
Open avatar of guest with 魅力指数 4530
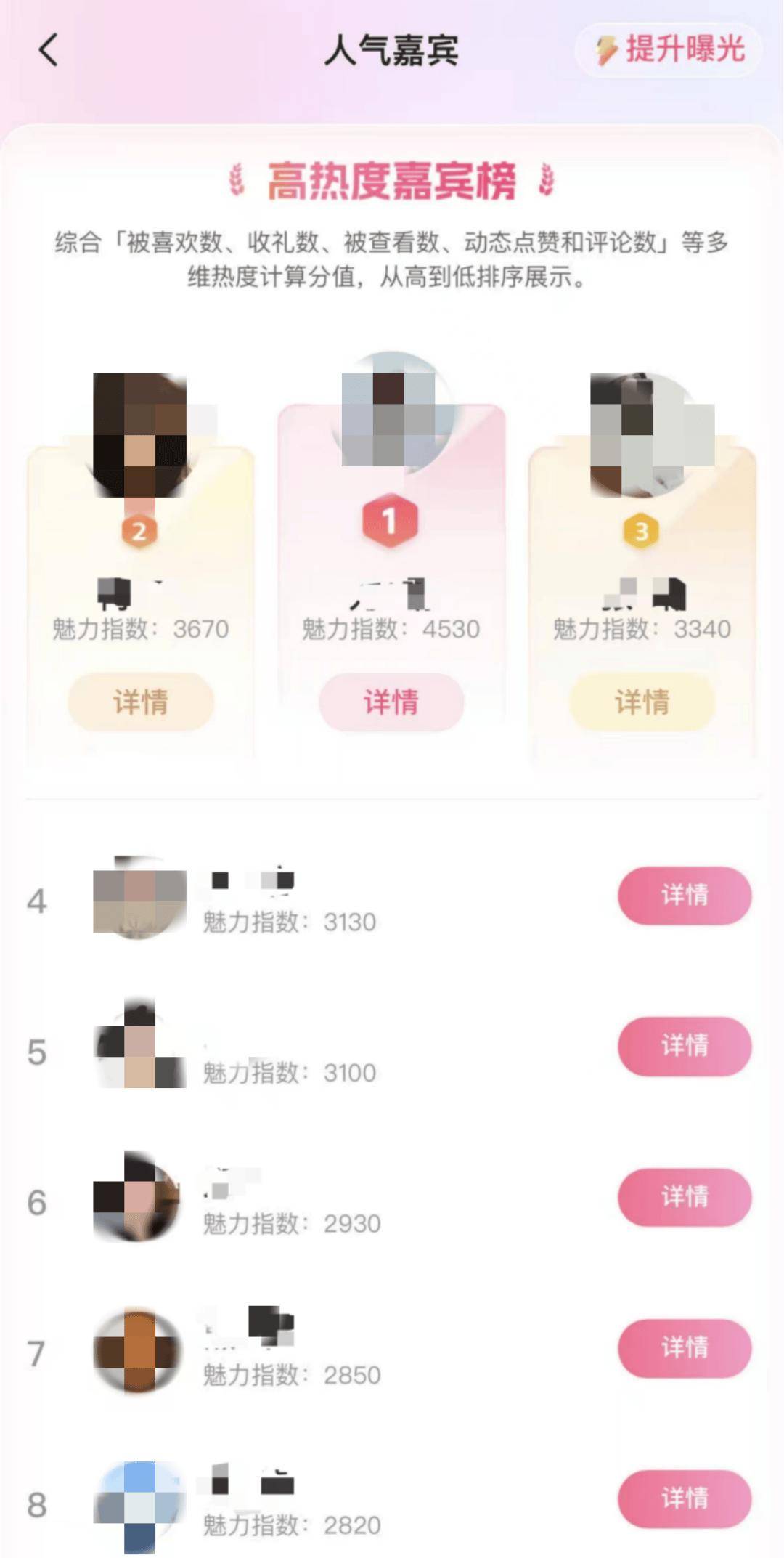(391, 415)
